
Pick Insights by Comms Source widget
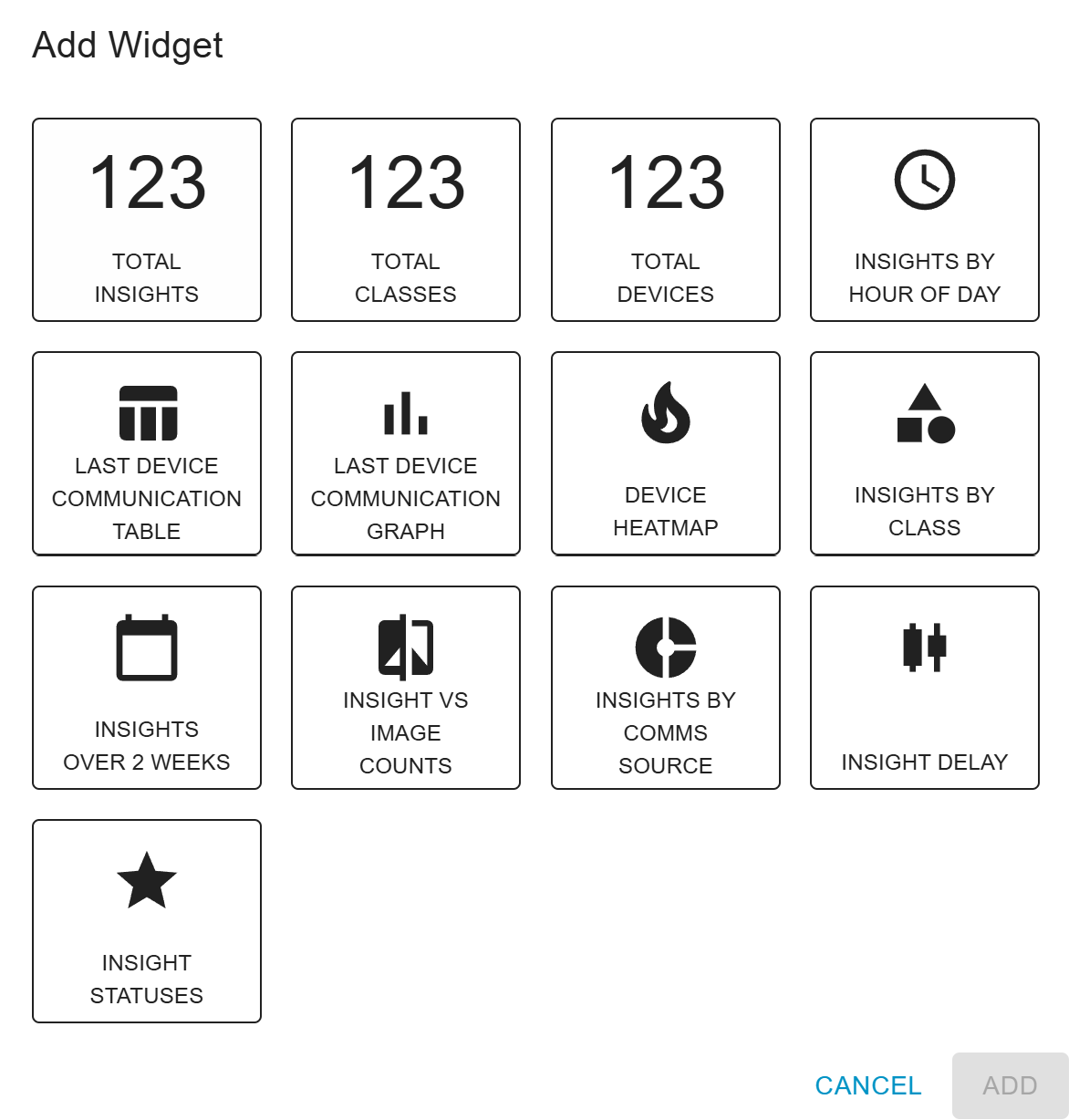tap(666, 688)
